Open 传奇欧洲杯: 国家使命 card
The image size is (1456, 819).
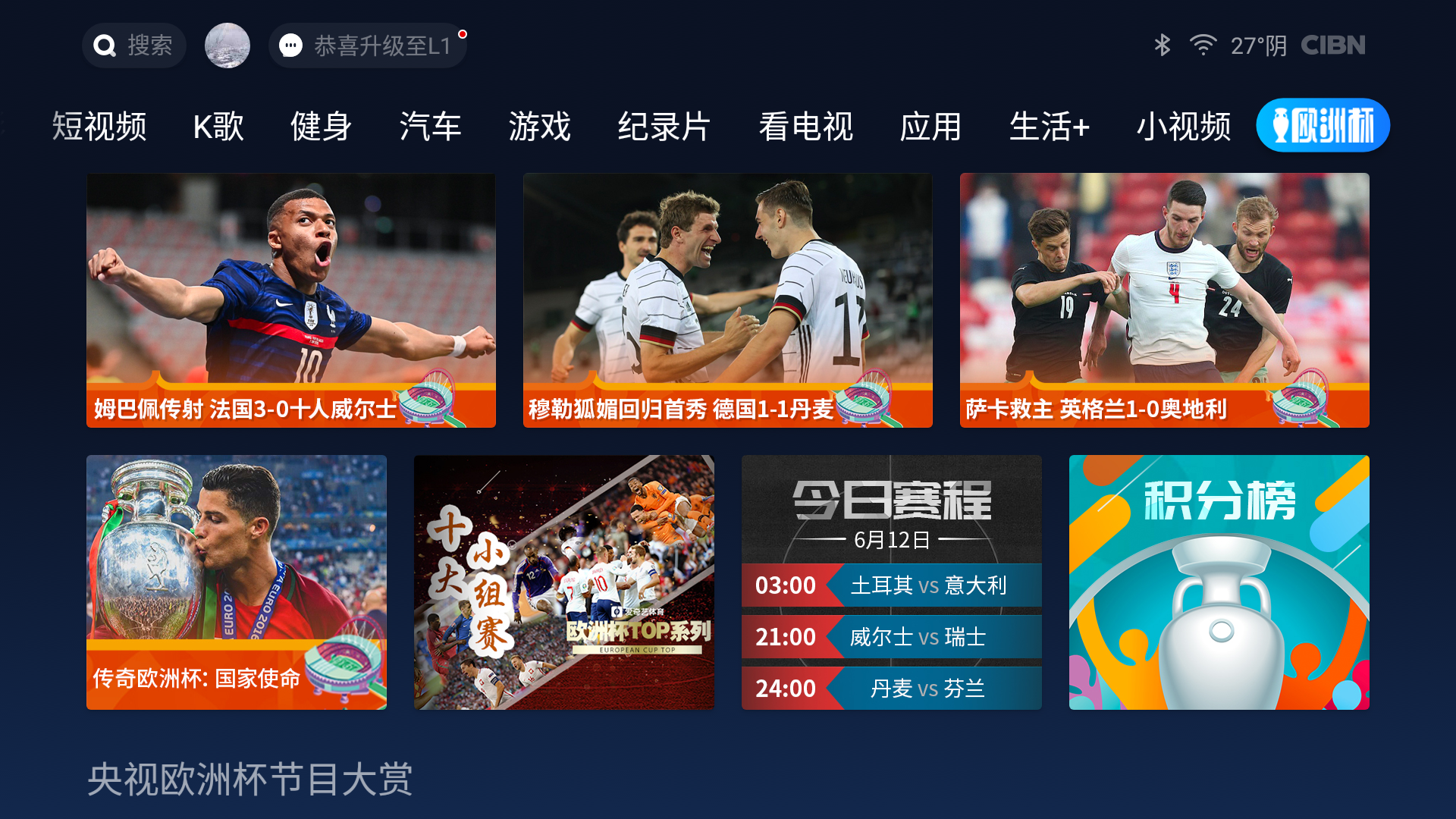[237, 582]
